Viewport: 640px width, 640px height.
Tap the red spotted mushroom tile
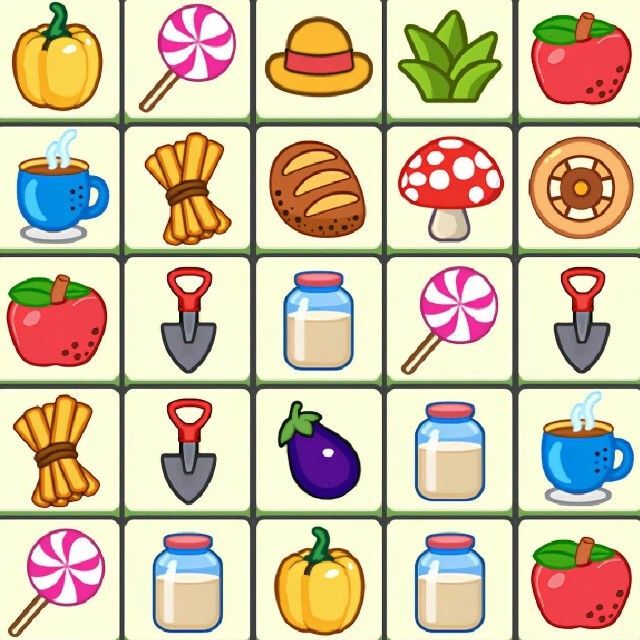448,188
